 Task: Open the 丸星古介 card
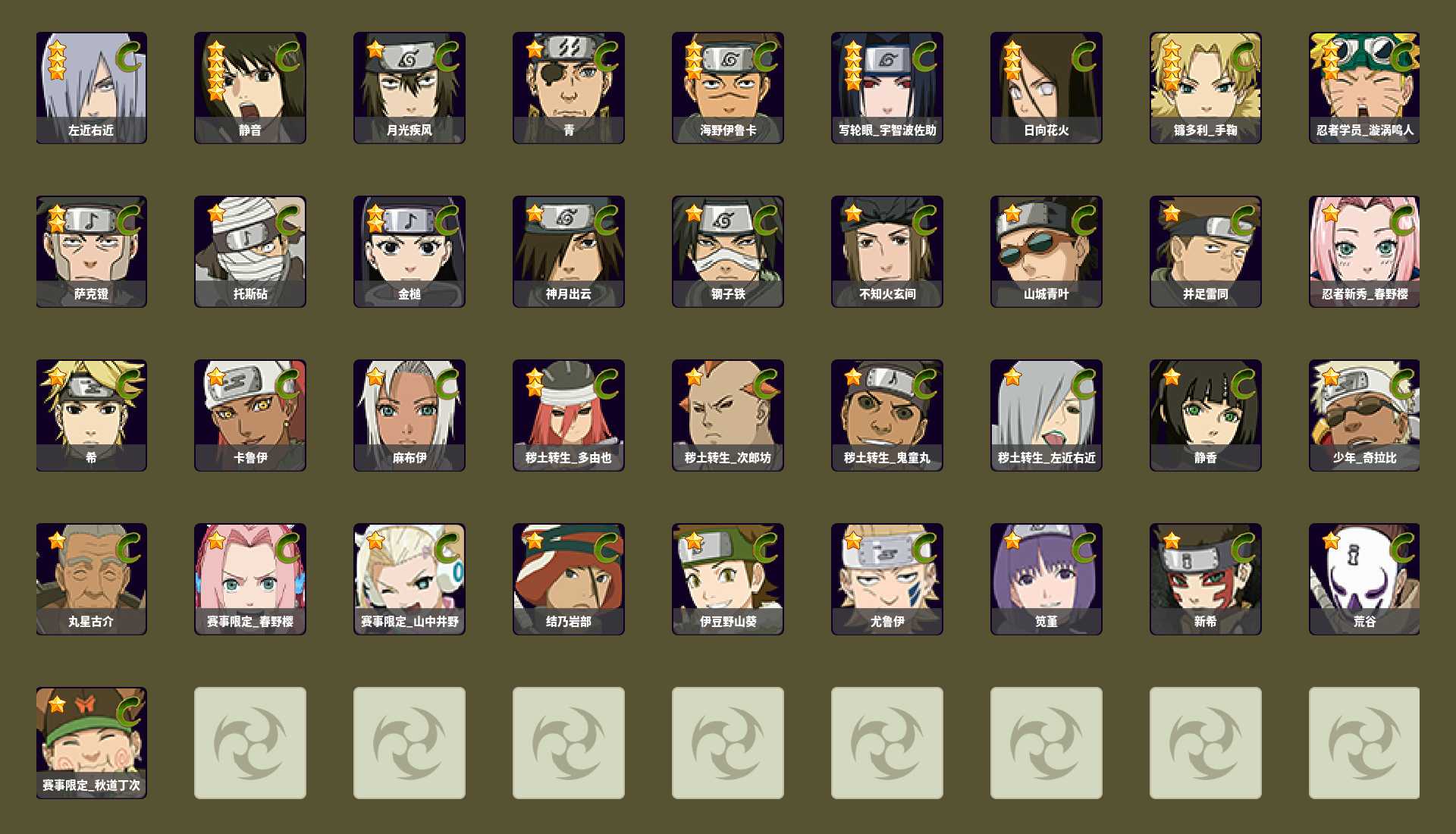91,578
